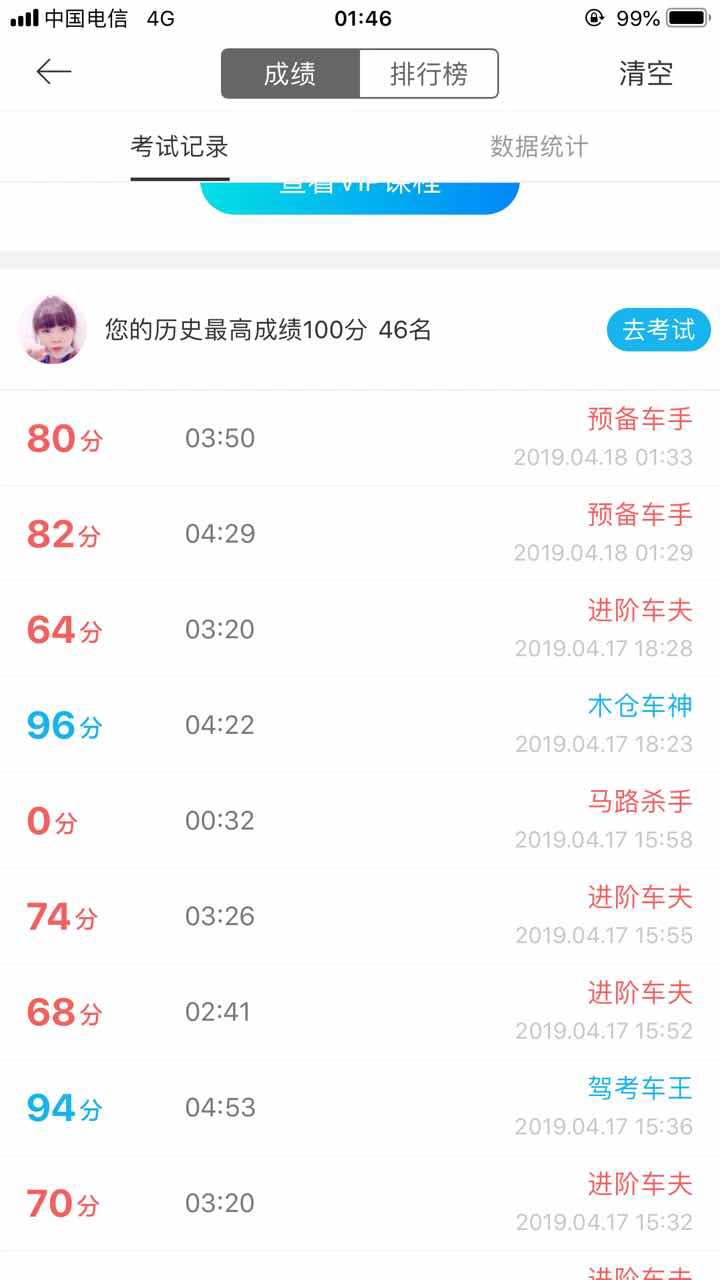Open the 82分 exam record
Screen dimensions: 720x1280
point(360,534)
